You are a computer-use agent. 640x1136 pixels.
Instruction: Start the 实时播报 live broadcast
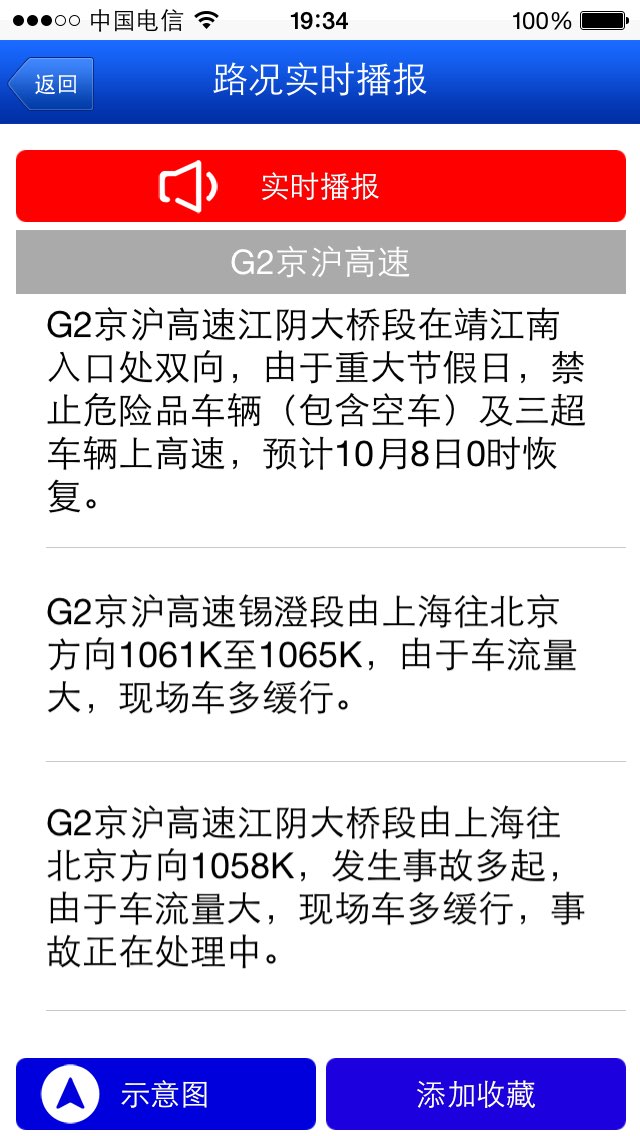[320, 186]
